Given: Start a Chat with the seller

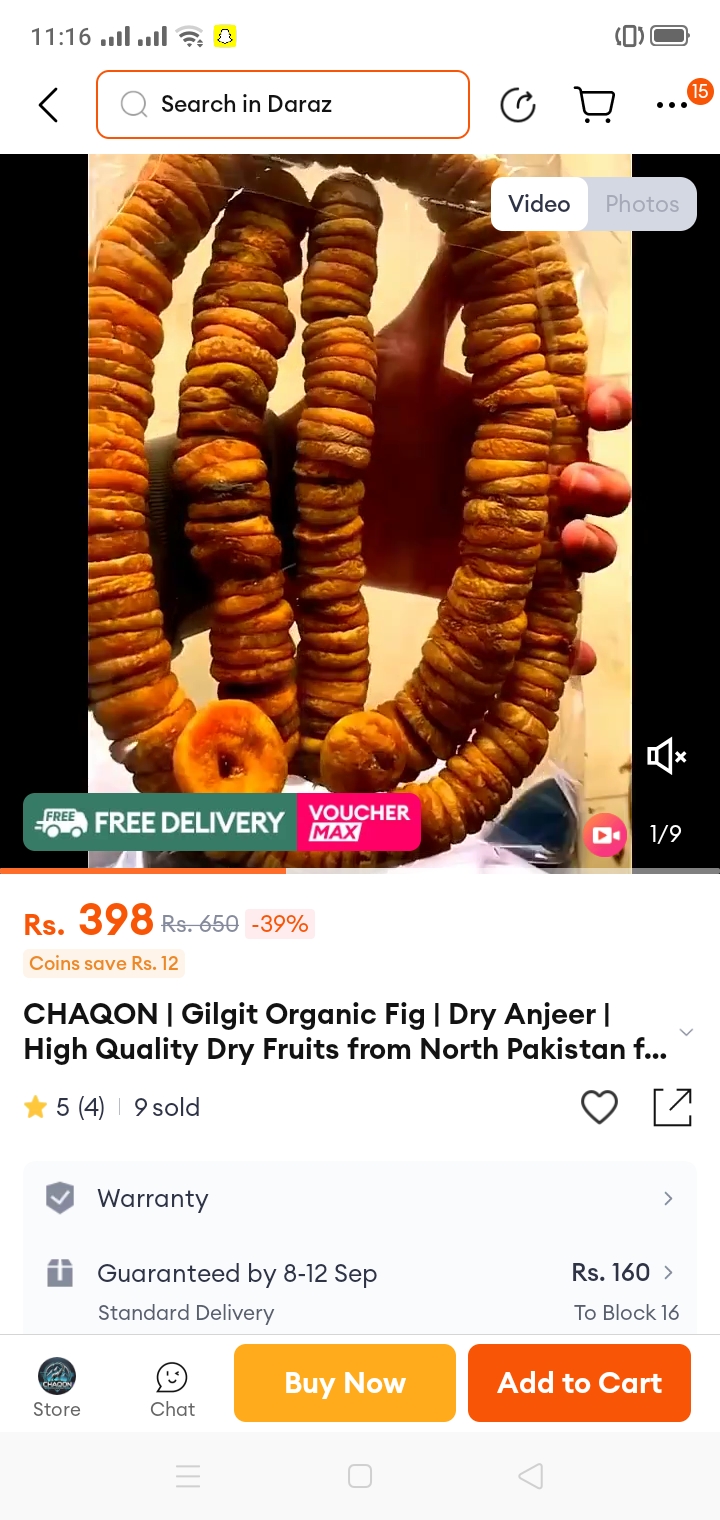Looking at the screenshot, I should point(172,1388).
